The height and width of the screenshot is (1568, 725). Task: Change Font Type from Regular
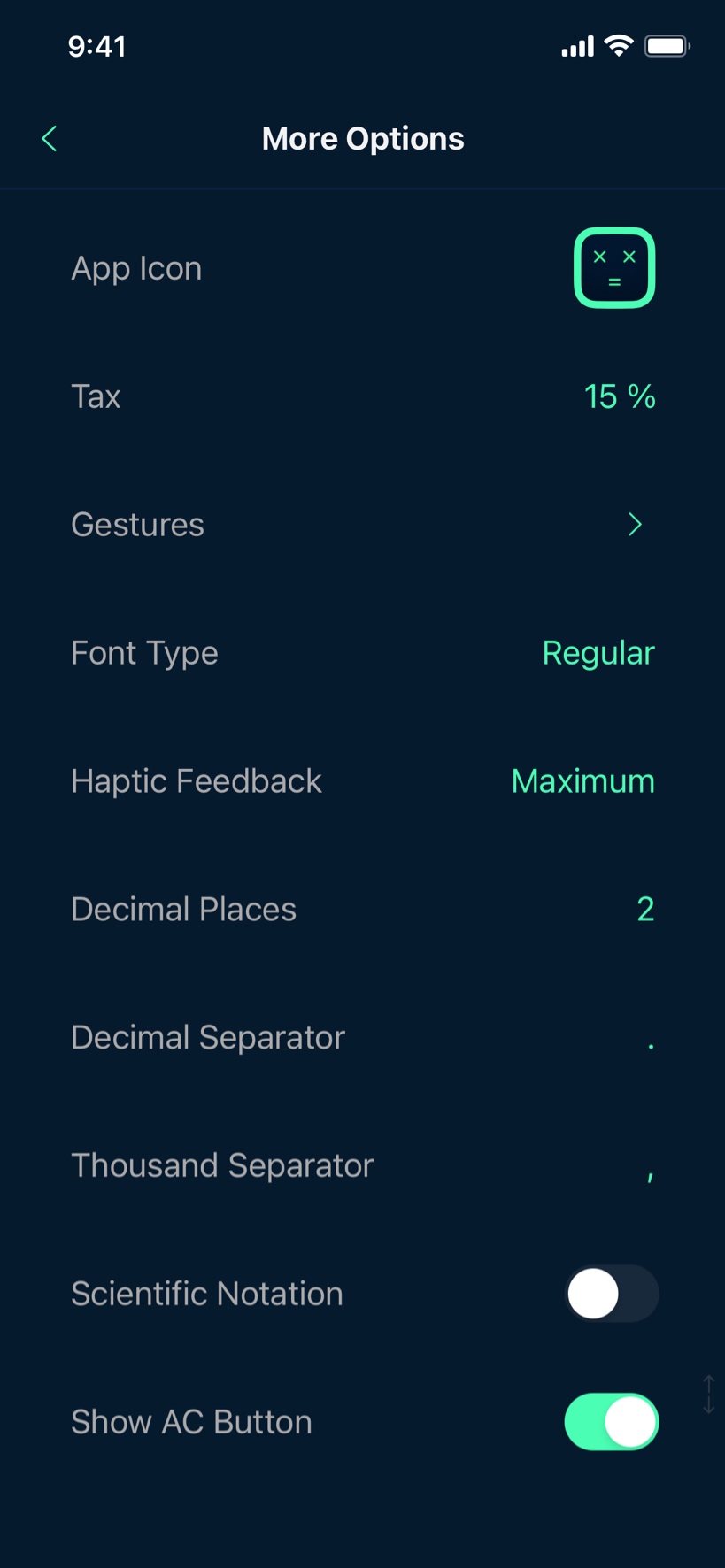[x=598, y=653]
